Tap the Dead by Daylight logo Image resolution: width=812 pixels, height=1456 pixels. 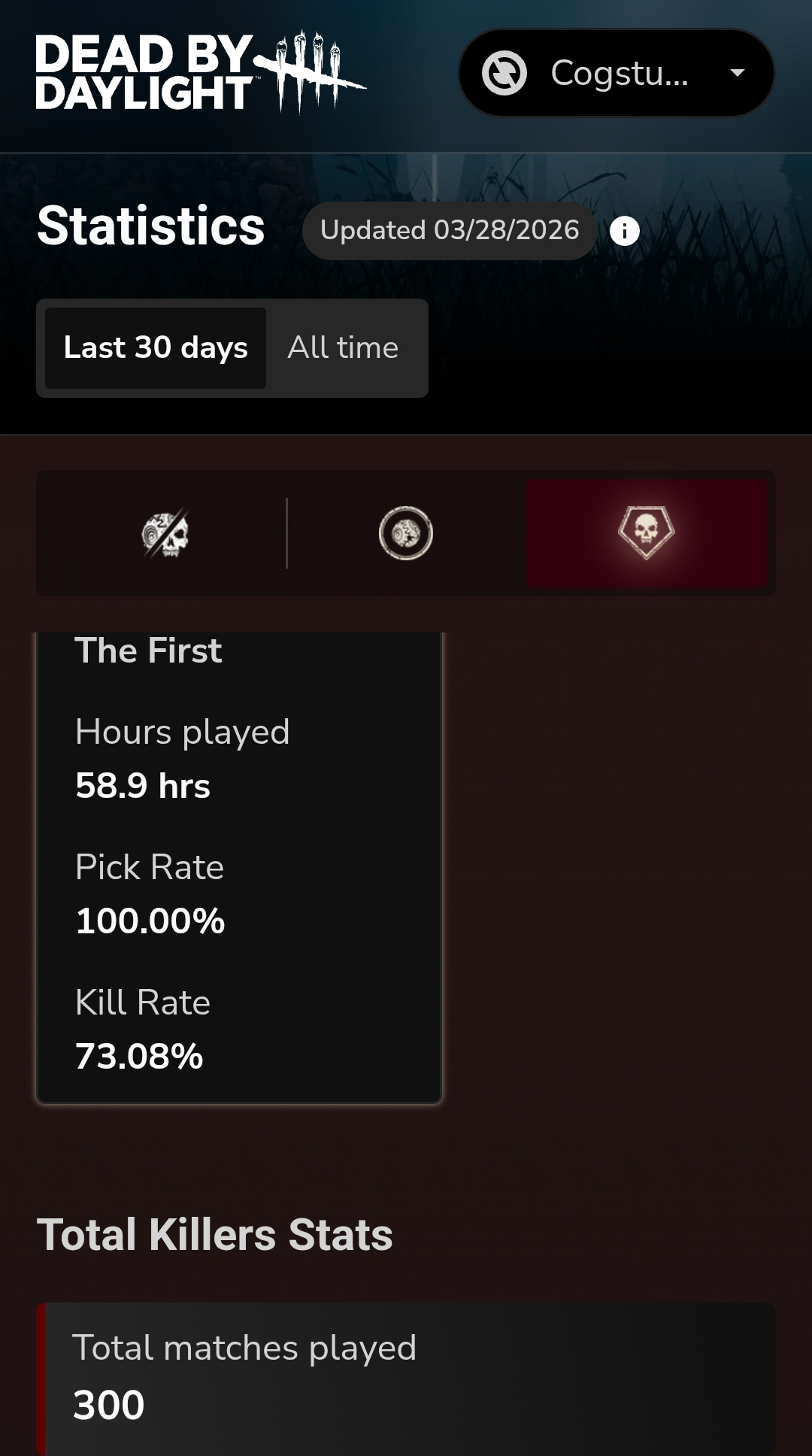pos(201,73)
